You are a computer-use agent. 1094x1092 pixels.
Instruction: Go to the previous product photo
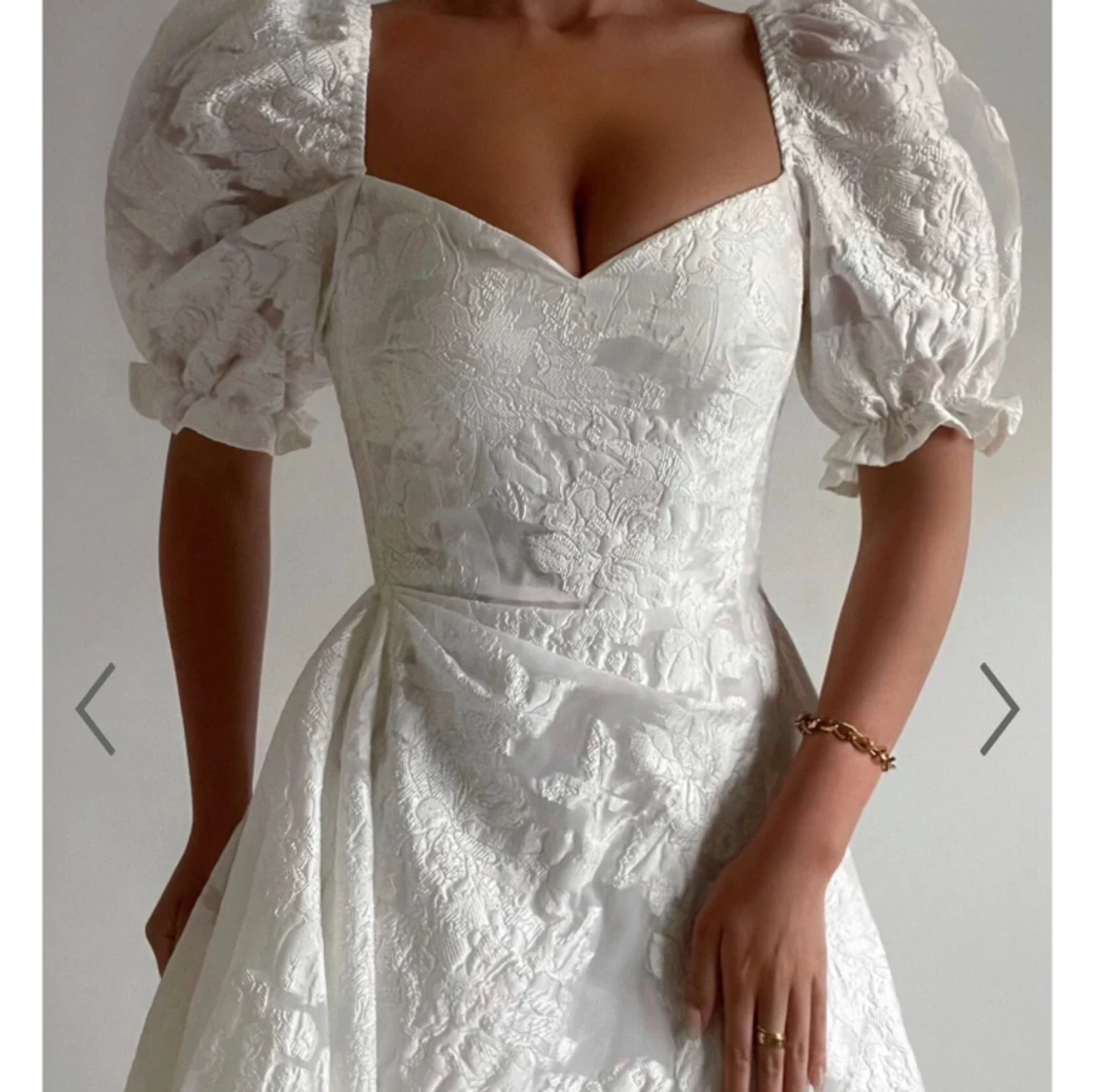(x=95, y=709)
